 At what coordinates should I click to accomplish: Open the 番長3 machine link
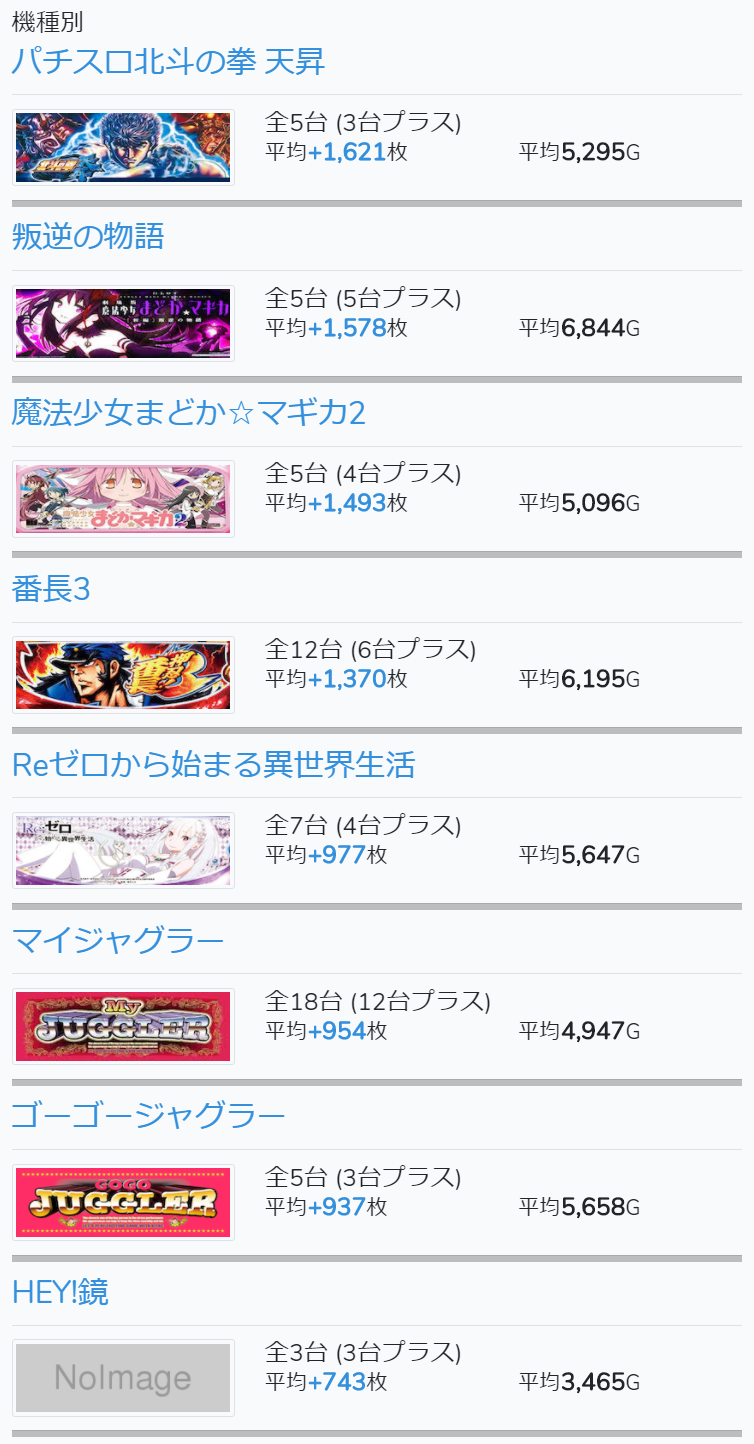[51, 589]
